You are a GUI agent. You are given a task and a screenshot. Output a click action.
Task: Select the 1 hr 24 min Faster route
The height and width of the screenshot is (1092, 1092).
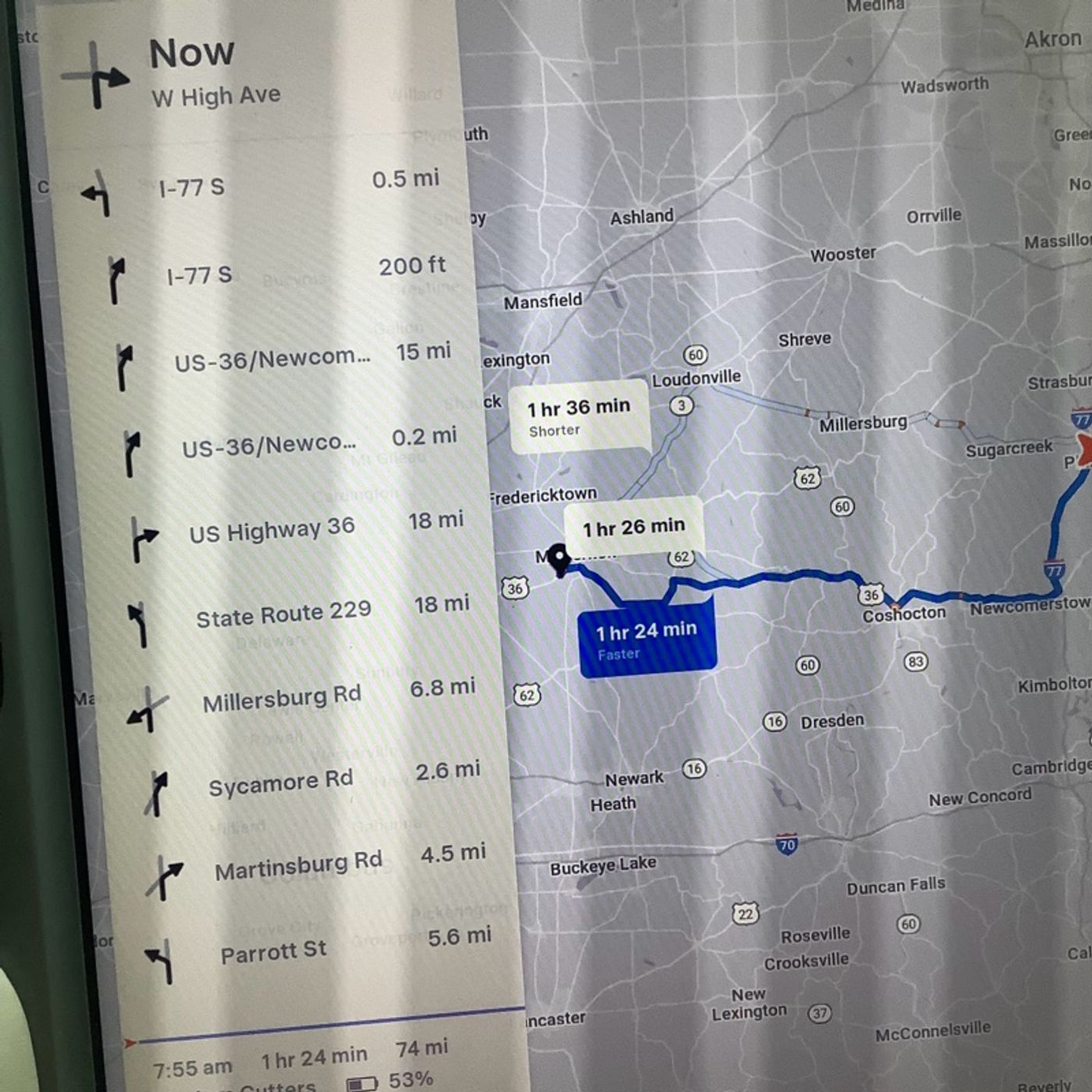pos(647,640)
